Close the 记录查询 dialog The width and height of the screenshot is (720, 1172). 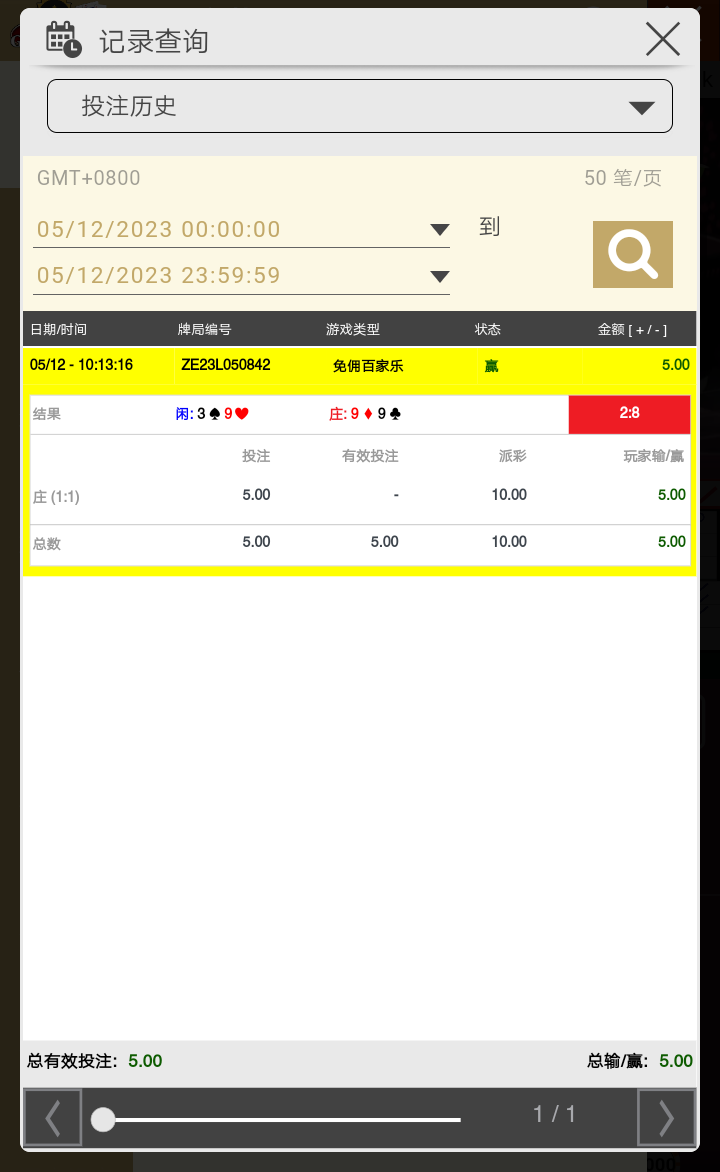[663, 40]
